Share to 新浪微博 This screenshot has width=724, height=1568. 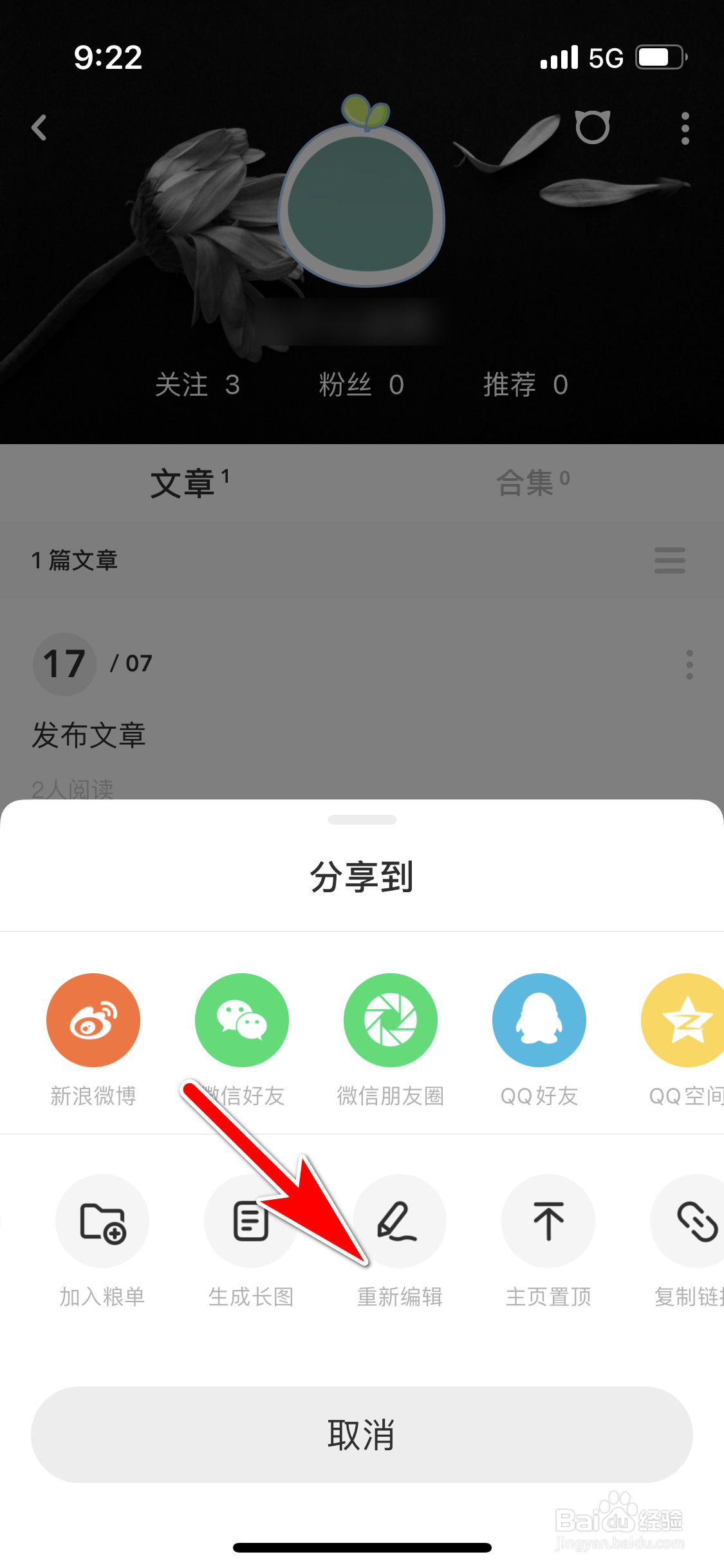[x=93, y=1020]
